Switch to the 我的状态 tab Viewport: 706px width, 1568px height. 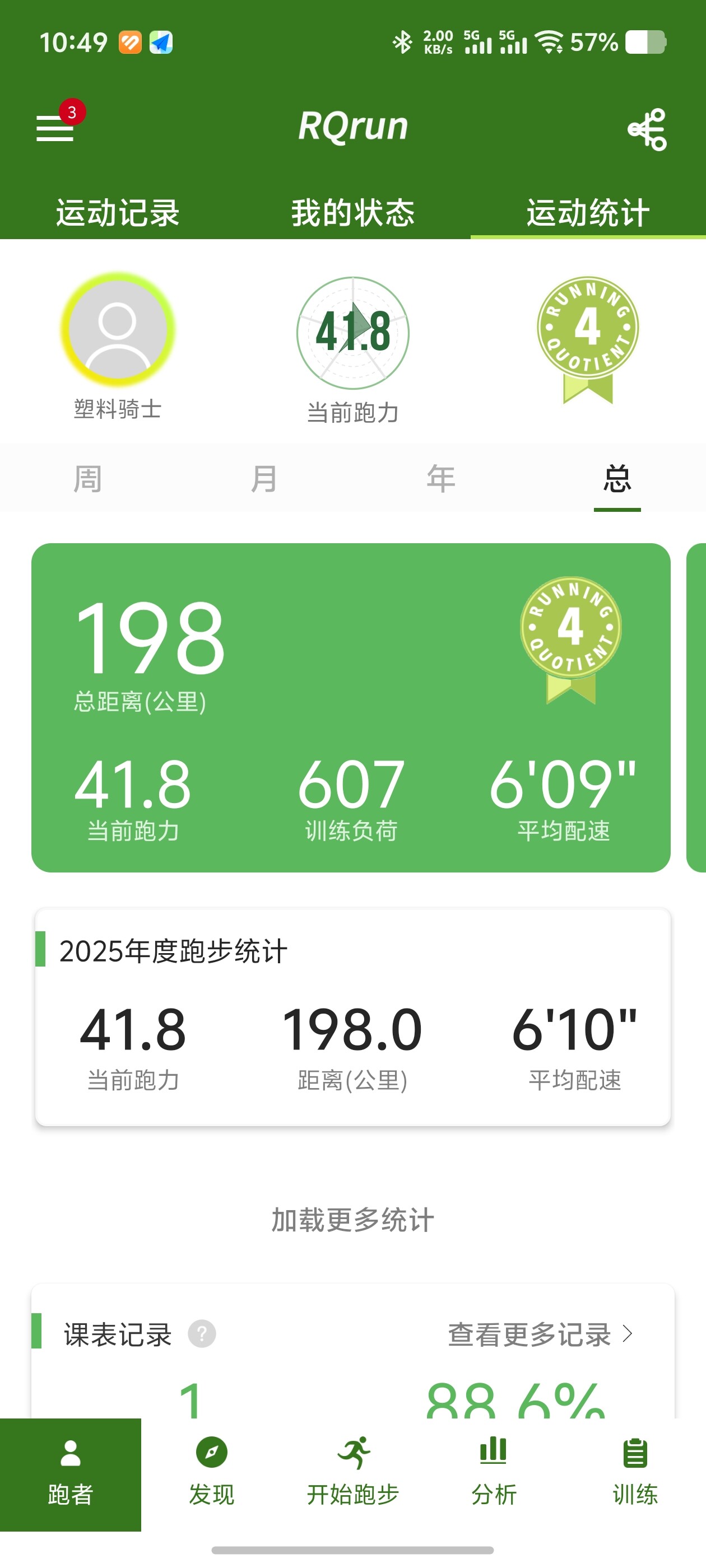click(x=352, y=212)
